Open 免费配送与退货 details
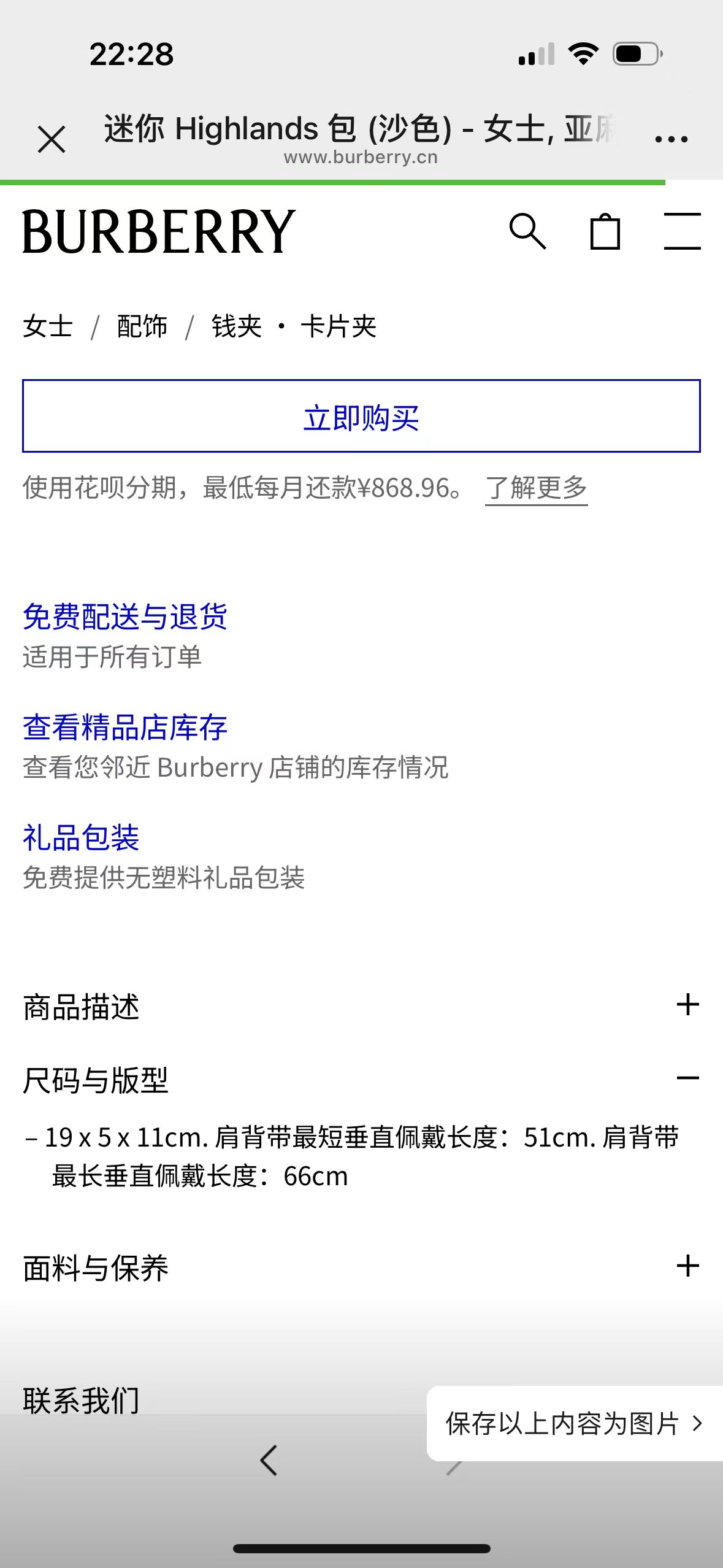 click(x=125, y=617)
